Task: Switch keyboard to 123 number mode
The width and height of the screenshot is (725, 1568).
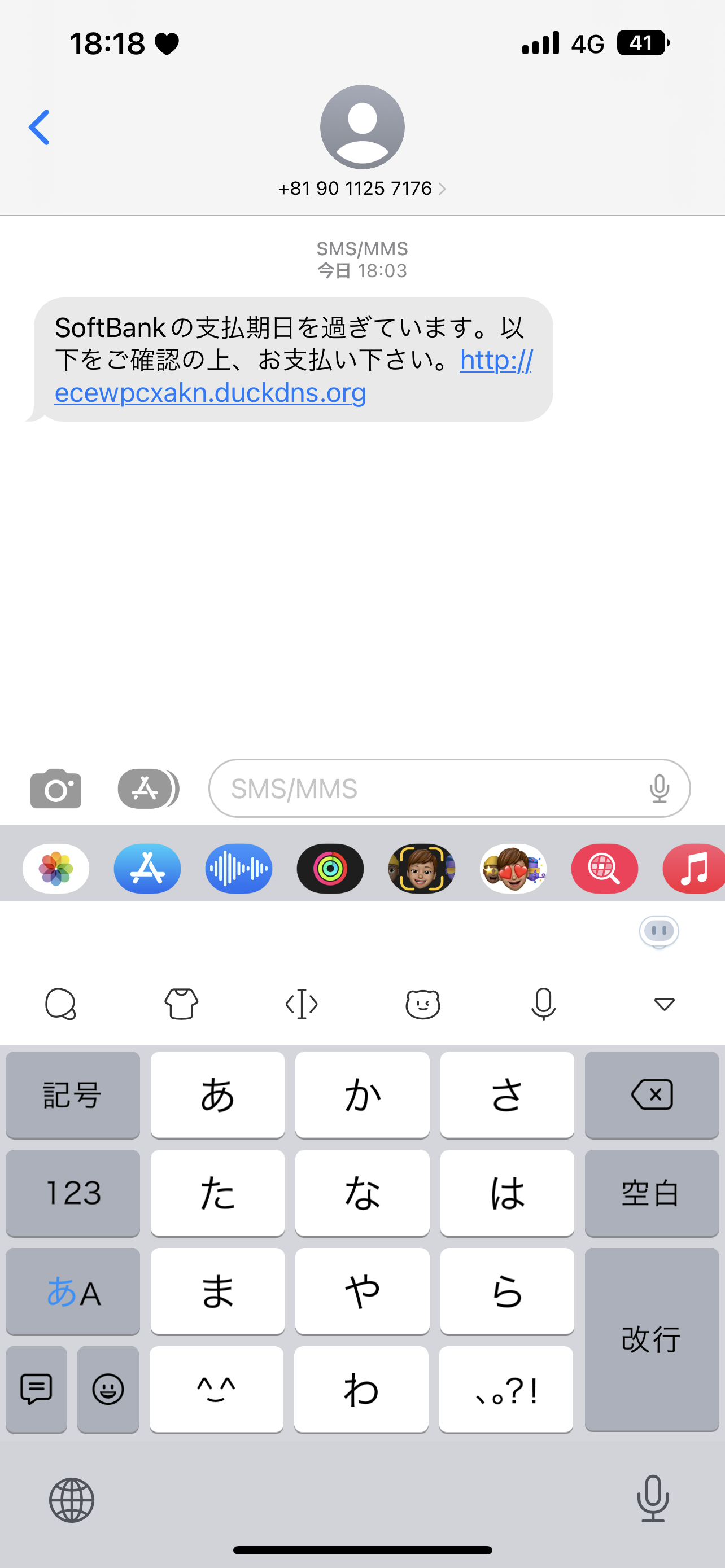Action: (73, 1193)
